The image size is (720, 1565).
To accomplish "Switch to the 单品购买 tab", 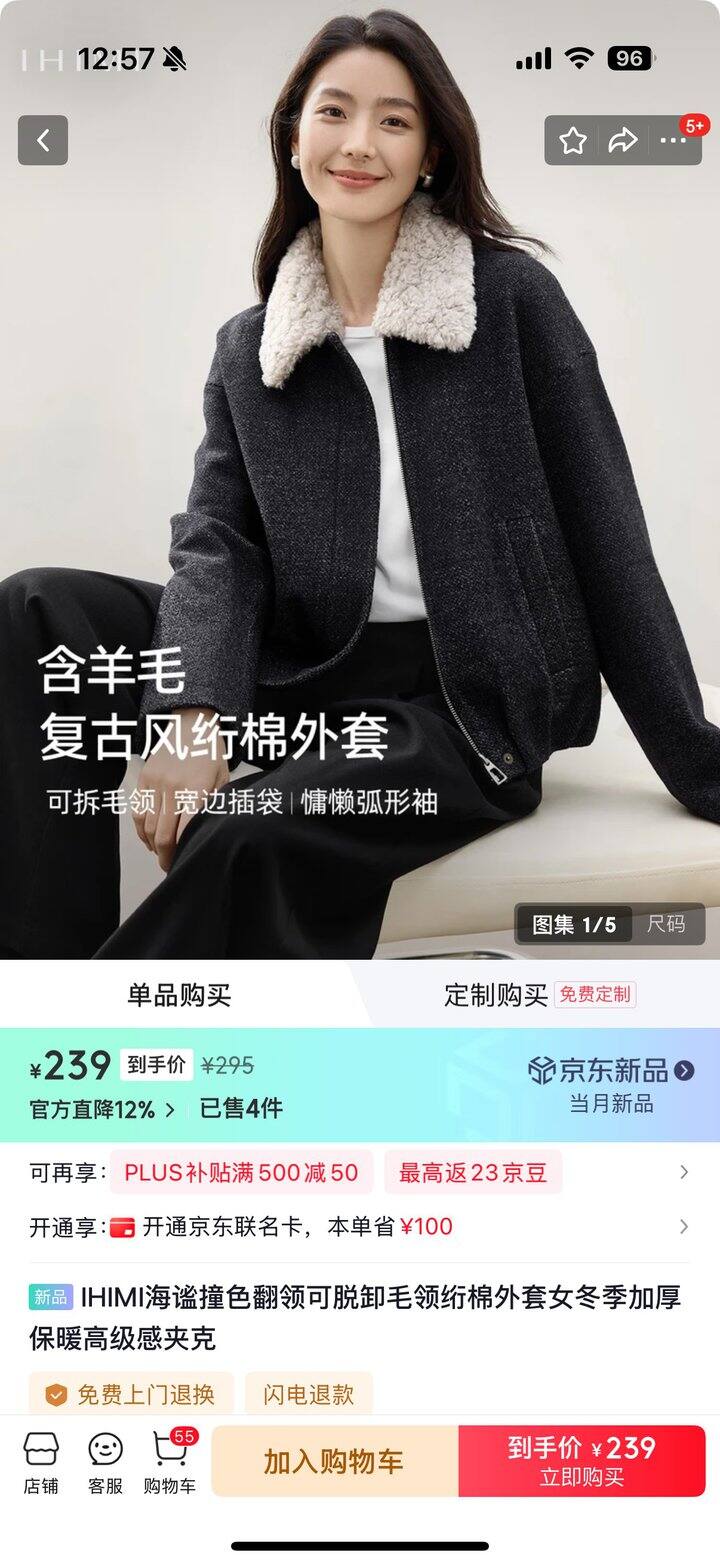I will [179, 995].
